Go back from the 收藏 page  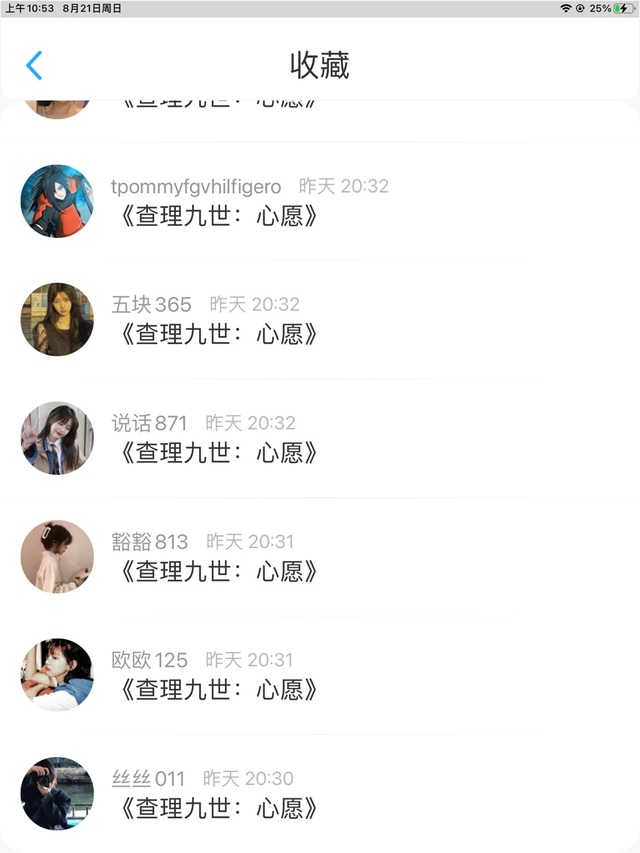(x=34, y=66)
